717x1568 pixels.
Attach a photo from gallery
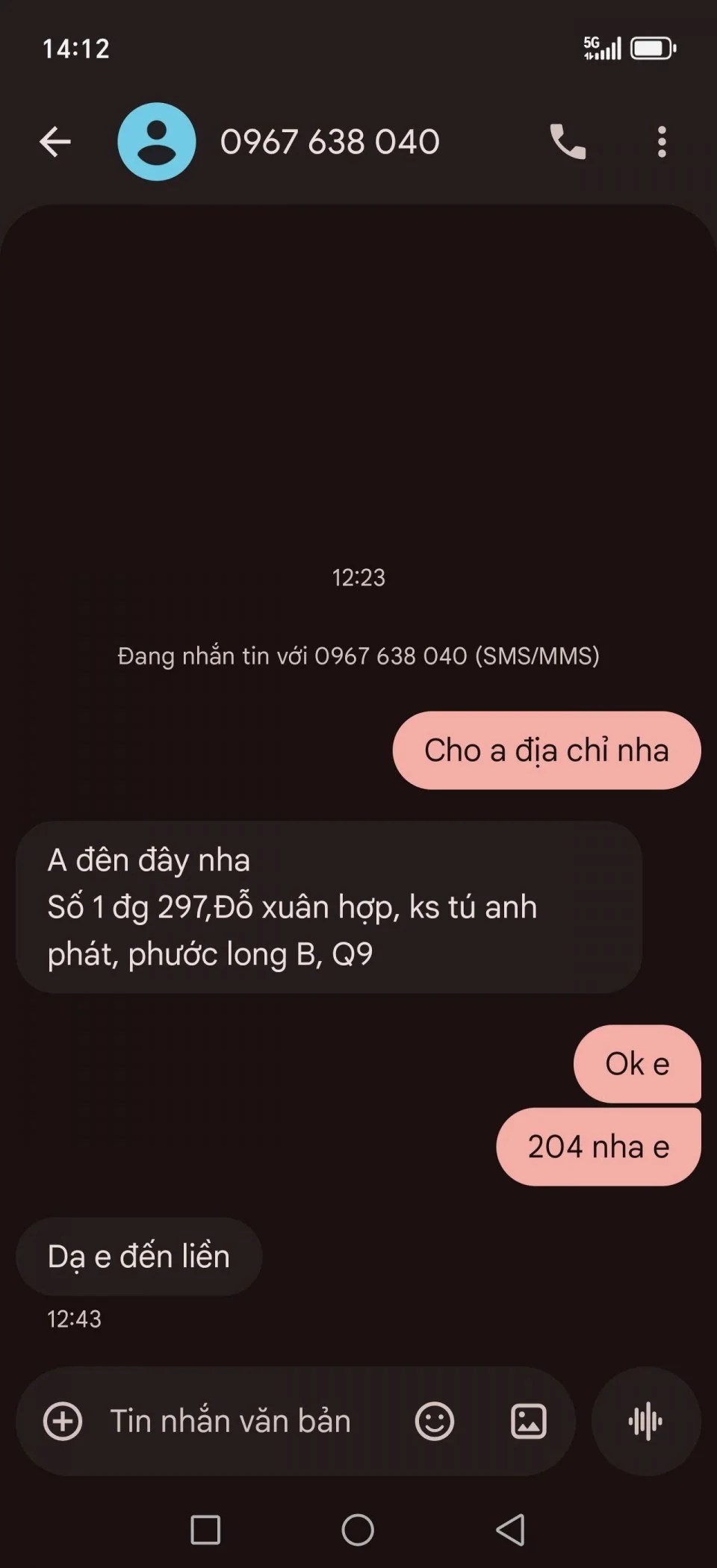tap(528, 1421)
